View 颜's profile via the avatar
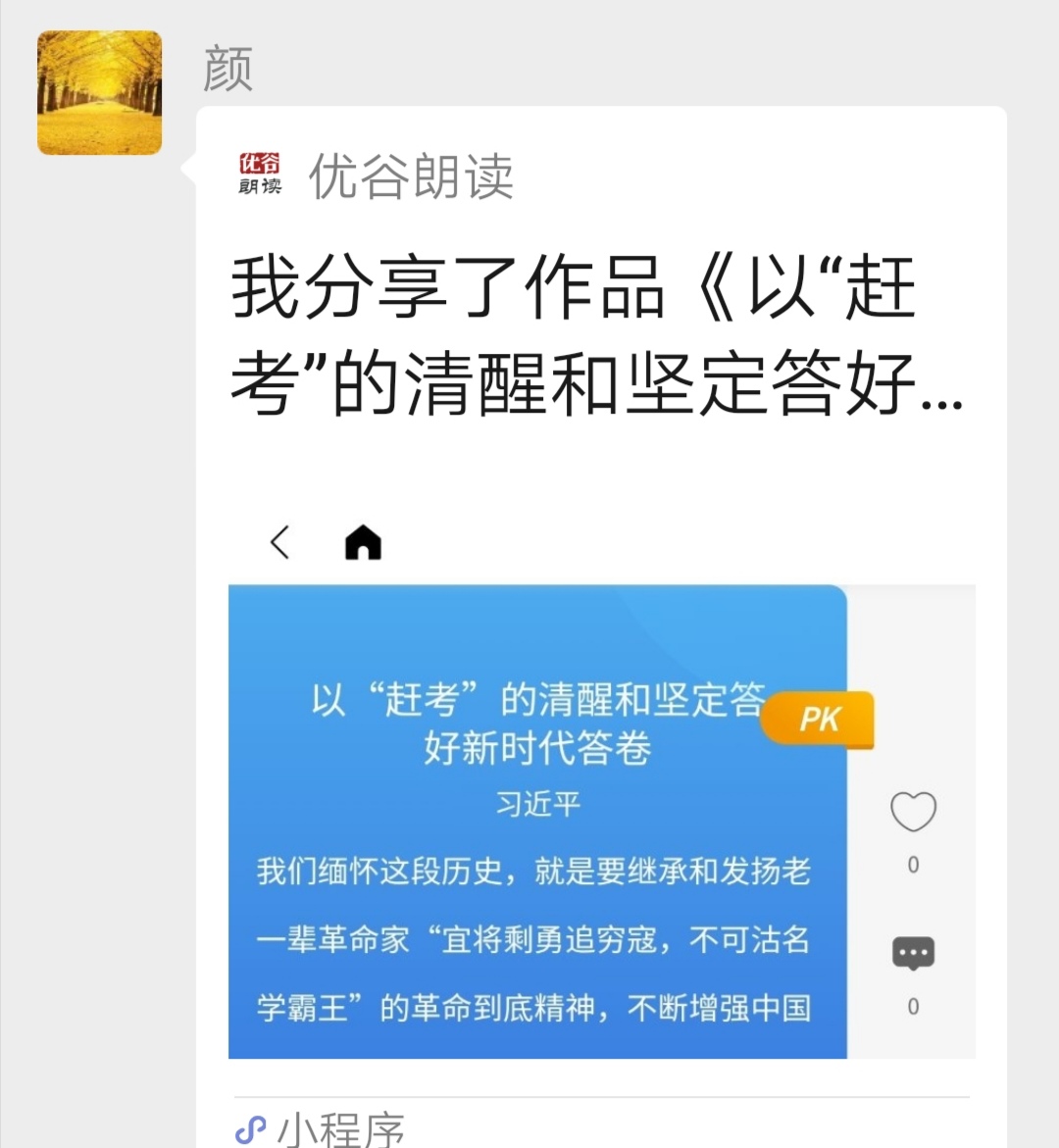The width and height of the screenshot is (1059, 1148). point(99,93)
